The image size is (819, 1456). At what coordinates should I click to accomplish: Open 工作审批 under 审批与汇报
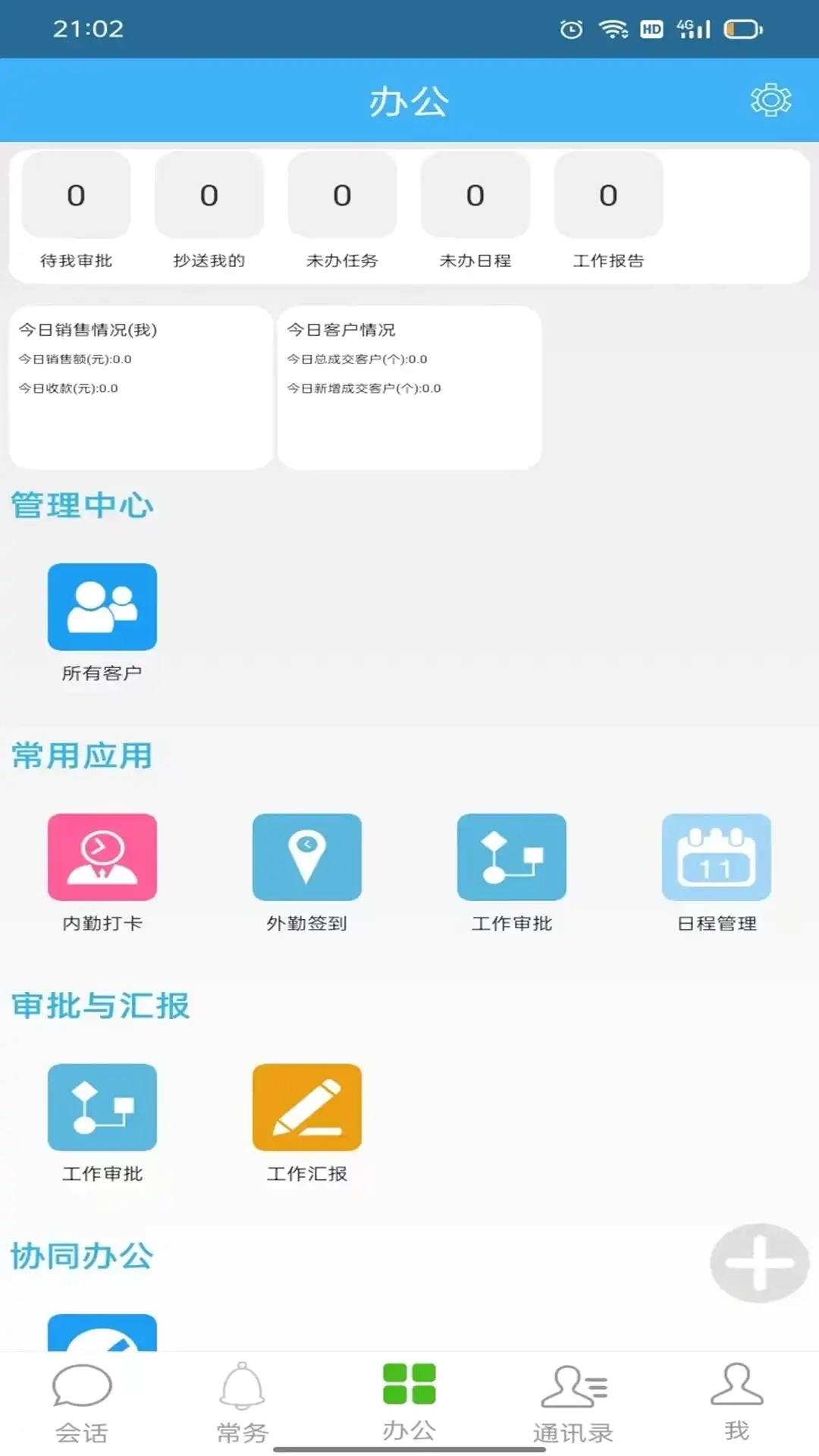tap(102, 1106)
